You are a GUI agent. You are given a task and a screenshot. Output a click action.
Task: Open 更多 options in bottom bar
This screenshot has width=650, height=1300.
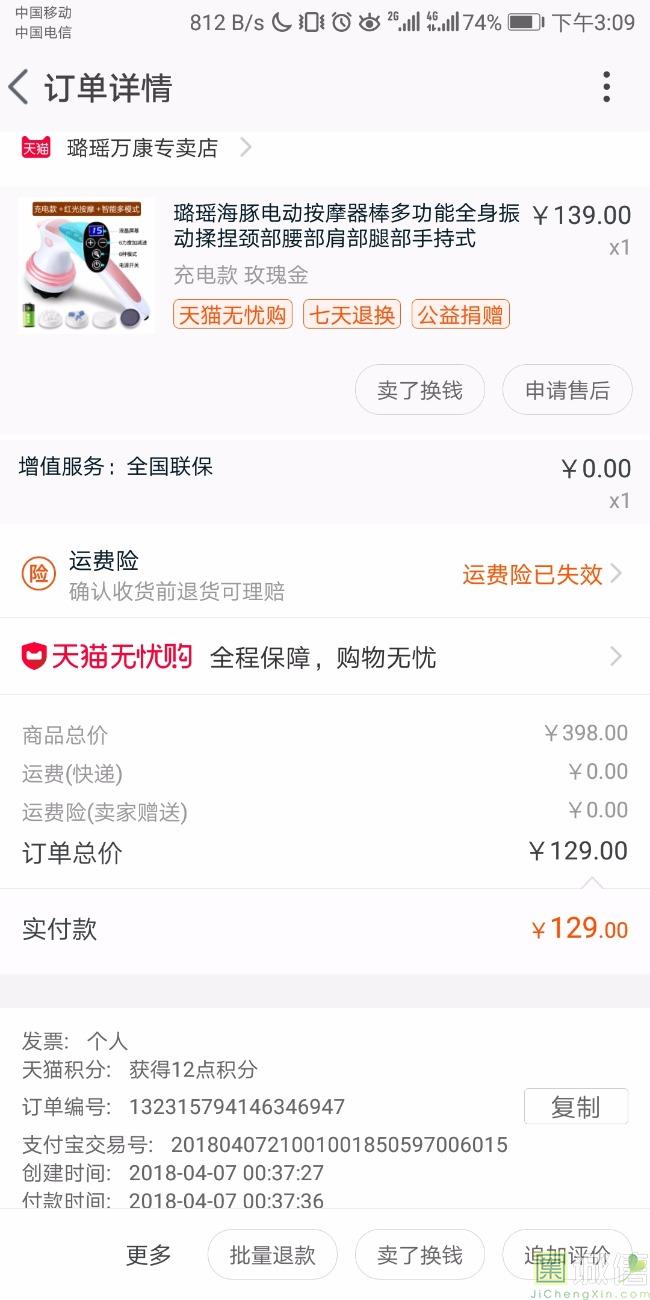pos(149,1255)
